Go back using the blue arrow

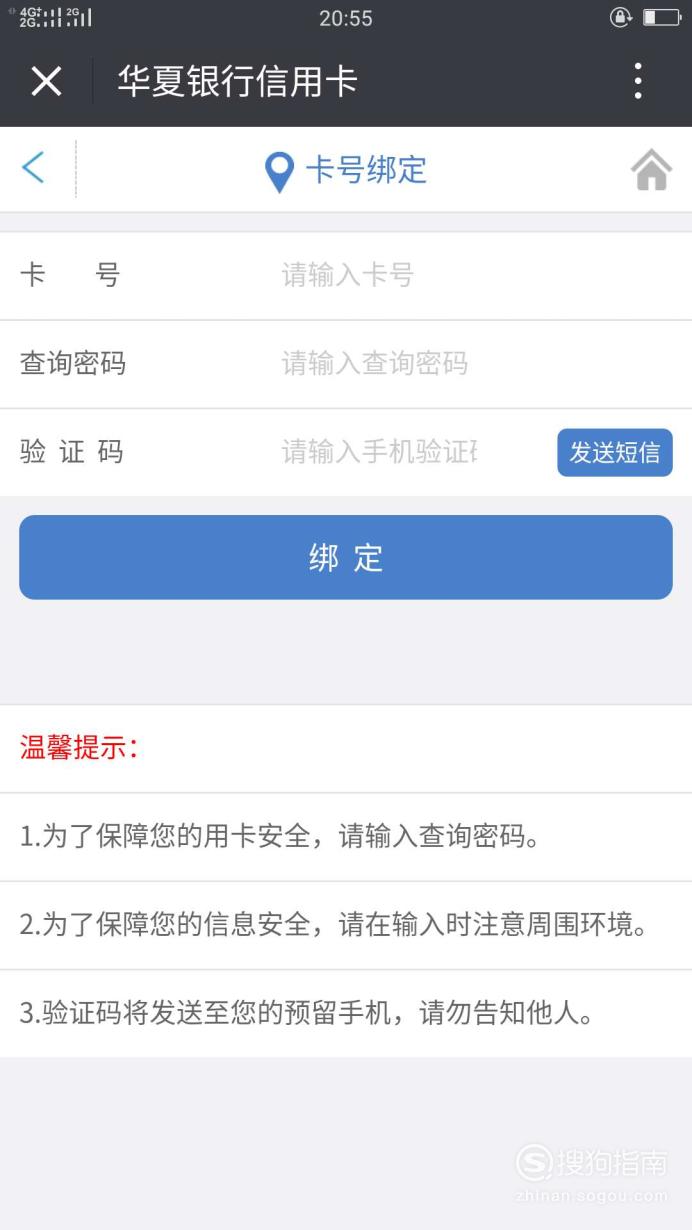(x=33, y=168)
